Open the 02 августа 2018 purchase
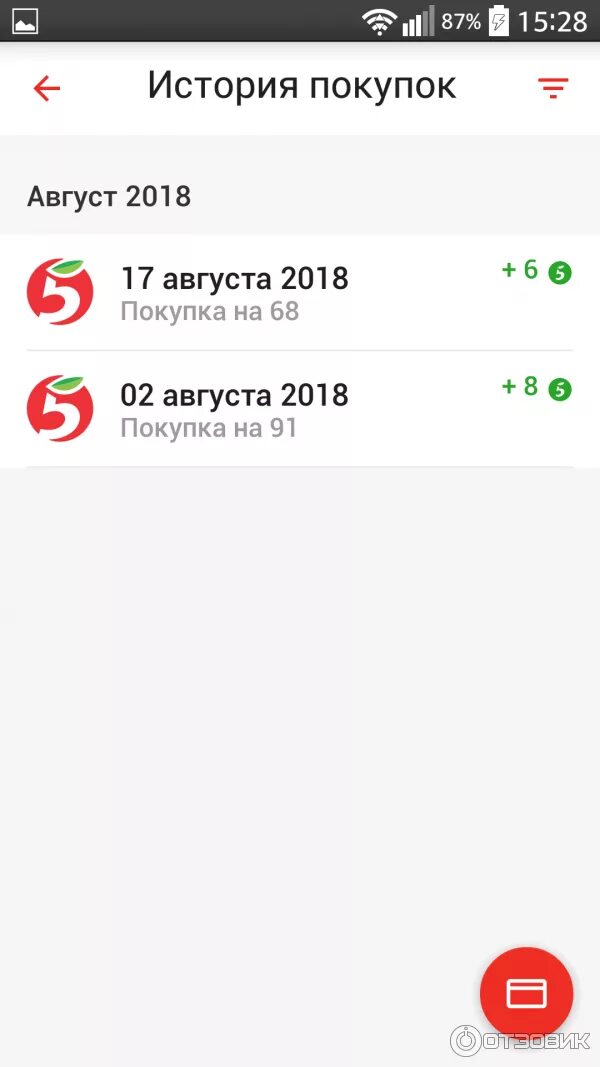Viewport: 600px width, 1067px height. (x=300, y=410)
